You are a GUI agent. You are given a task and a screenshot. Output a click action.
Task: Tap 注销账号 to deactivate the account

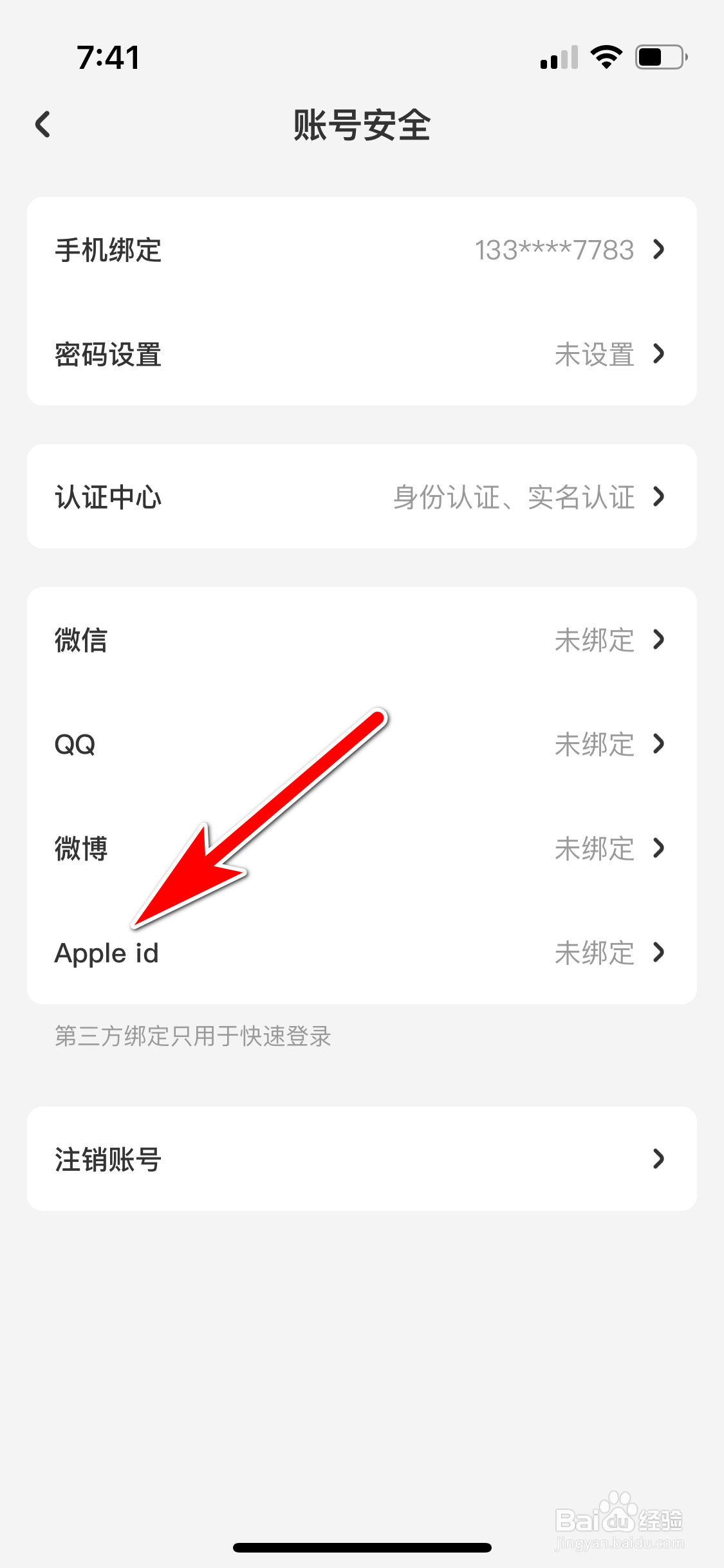click(107, 1159)
